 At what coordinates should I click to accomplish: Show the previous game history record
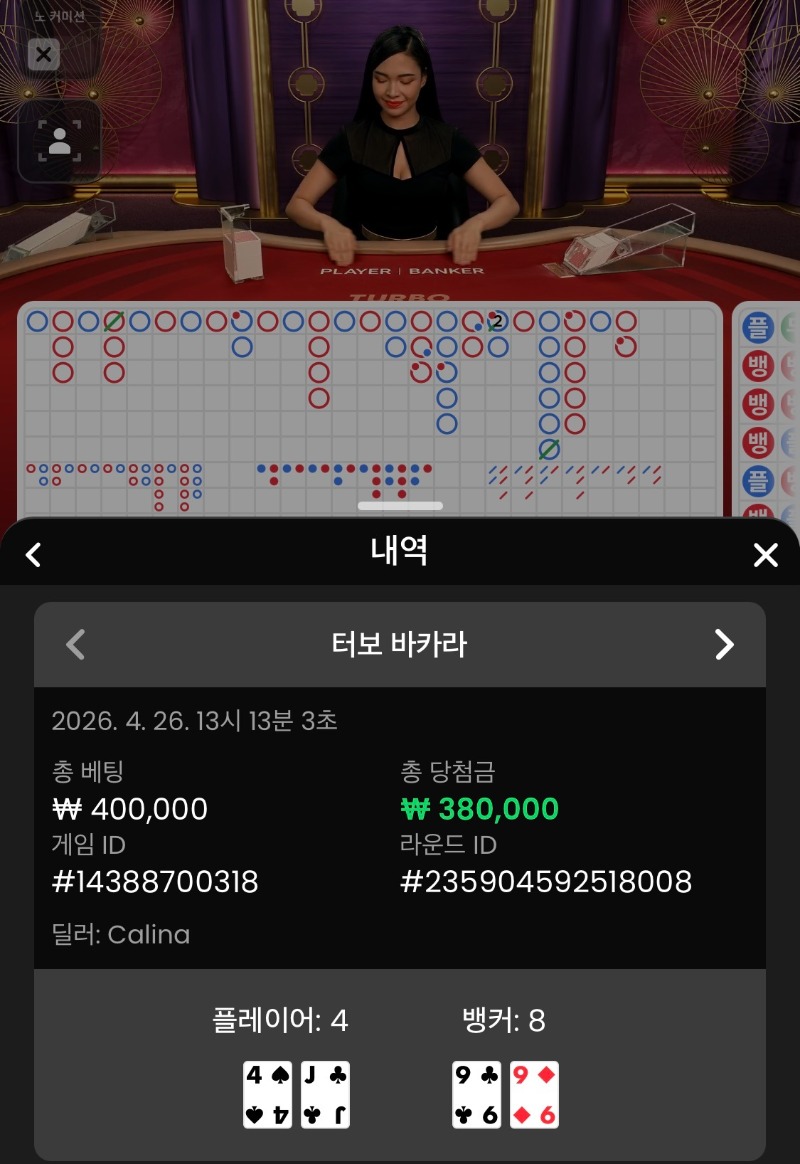pos(76,645)
